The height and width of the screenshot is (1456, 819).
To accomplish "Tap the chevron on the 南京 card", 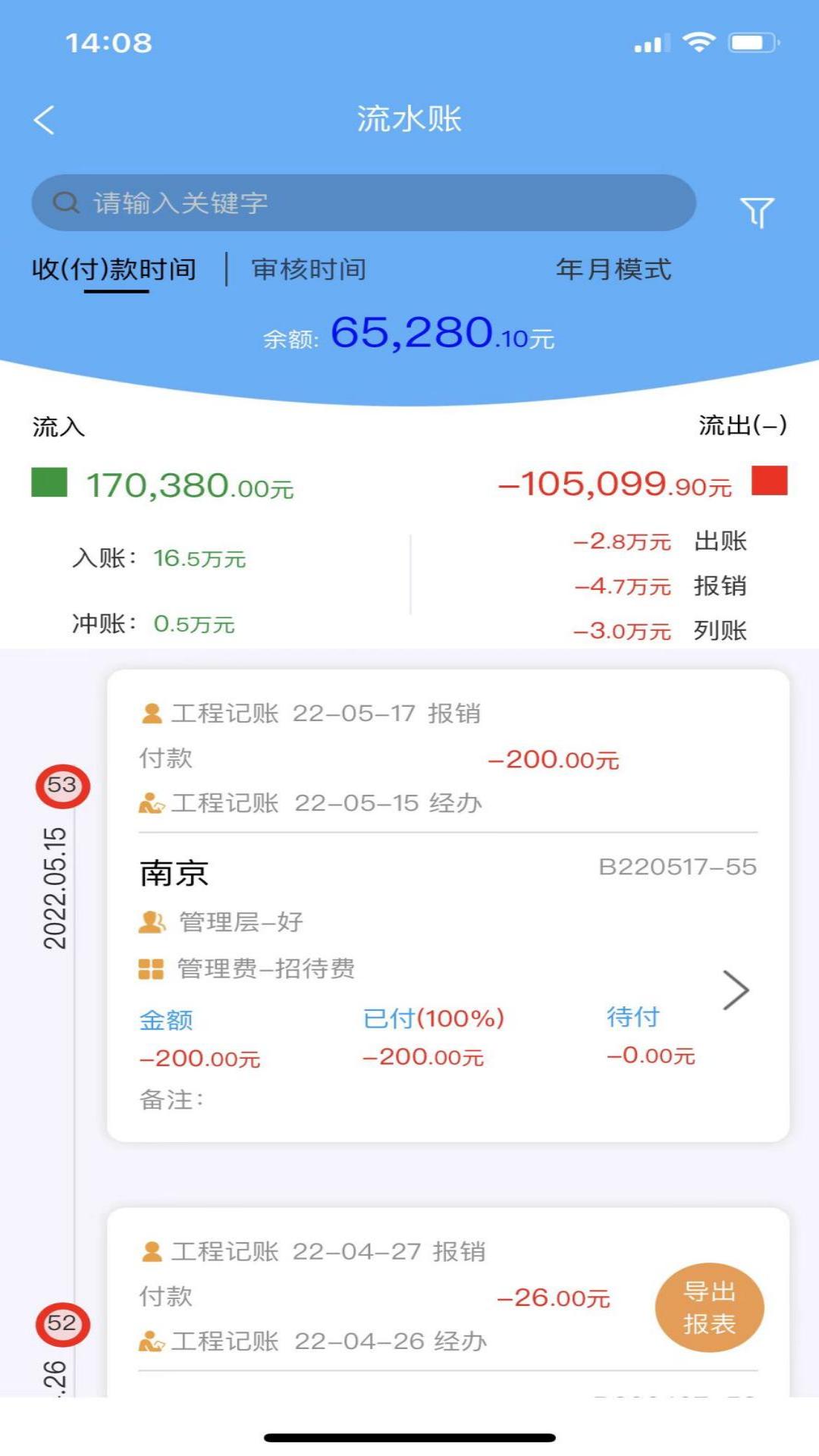I will (736, 990).
